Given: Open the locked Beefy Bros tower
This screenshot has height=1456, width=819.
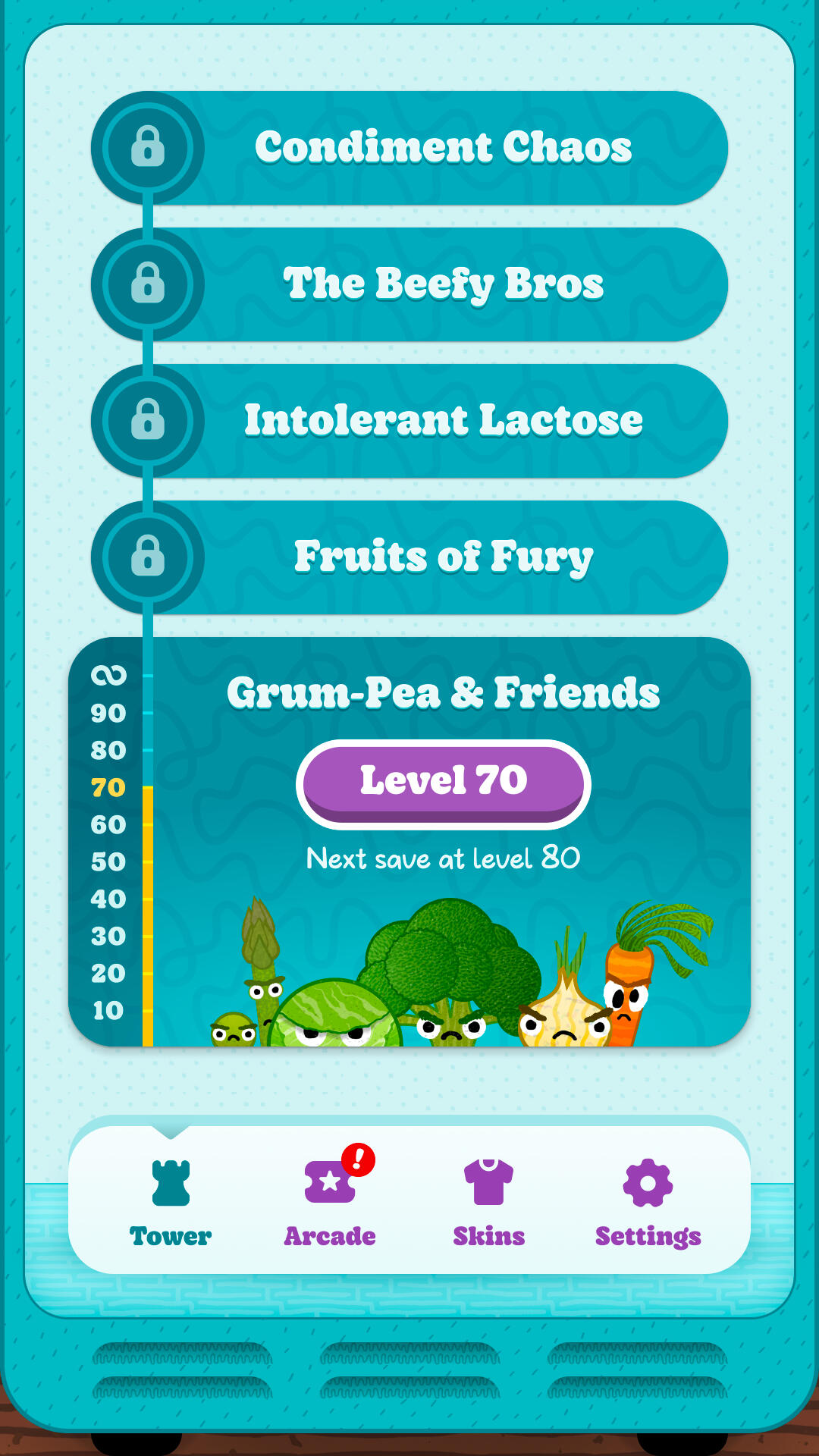Looking at the screenshot, I should (443, 284).
